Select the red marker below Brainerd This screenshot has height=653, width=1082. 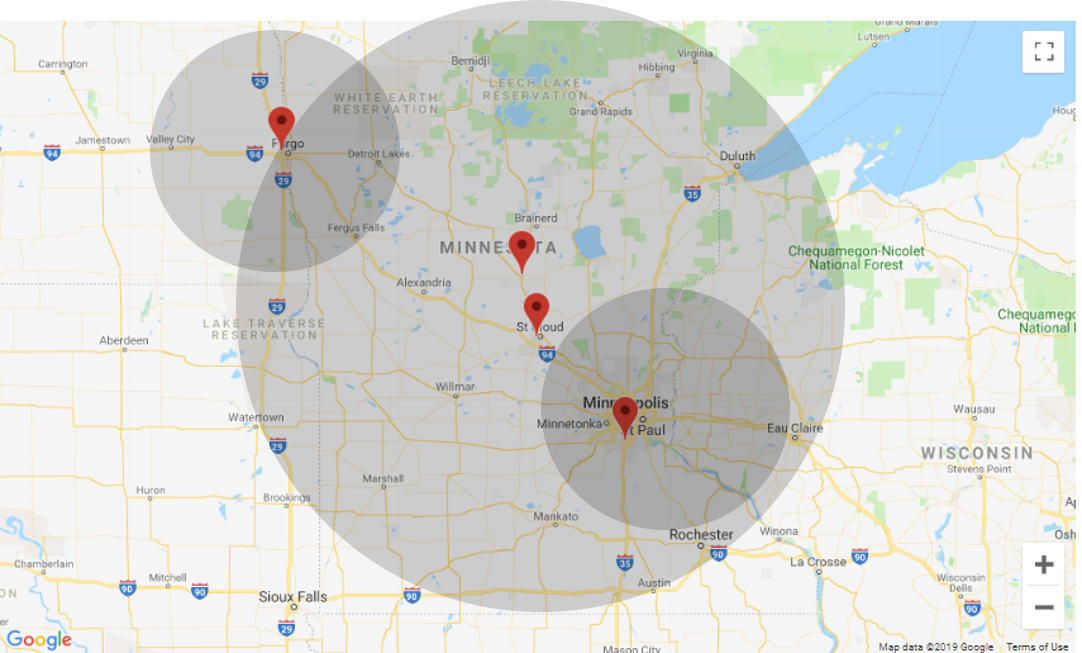click(x=521, y=248)
